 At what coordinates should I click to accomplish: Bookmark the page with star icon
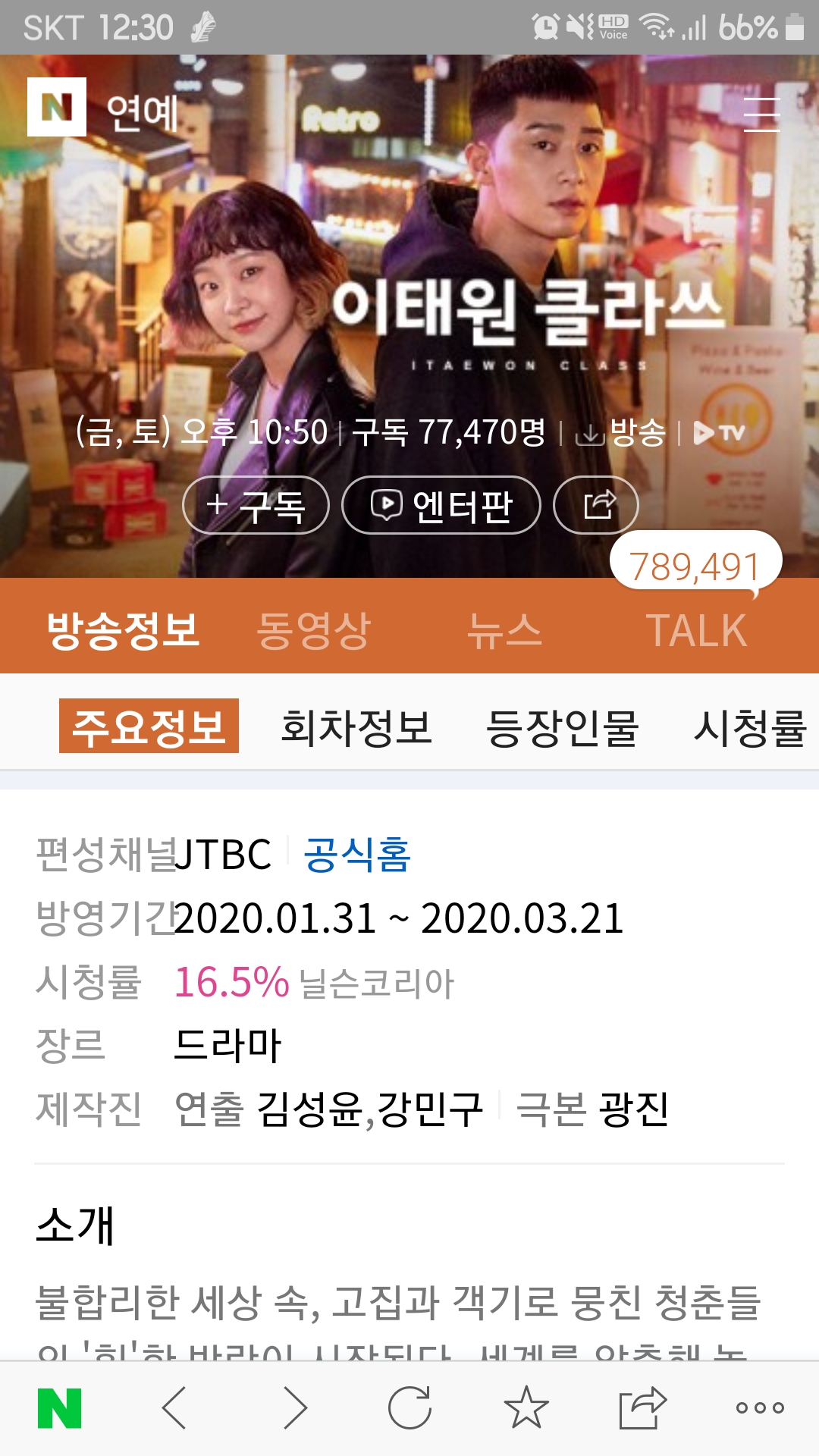pyautogui.click(x=526, y=1407)
